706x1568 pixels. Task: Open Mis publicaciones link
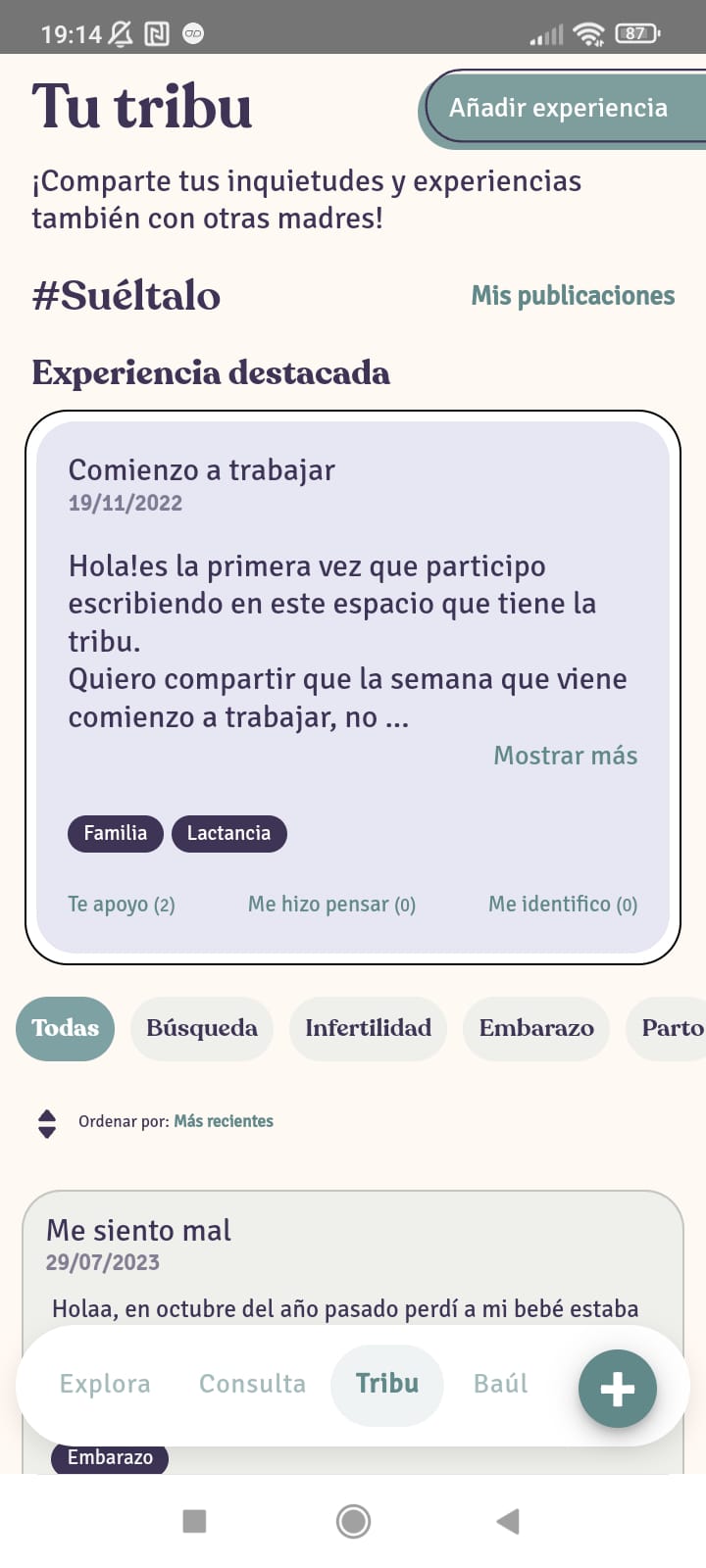pos(573,295)
